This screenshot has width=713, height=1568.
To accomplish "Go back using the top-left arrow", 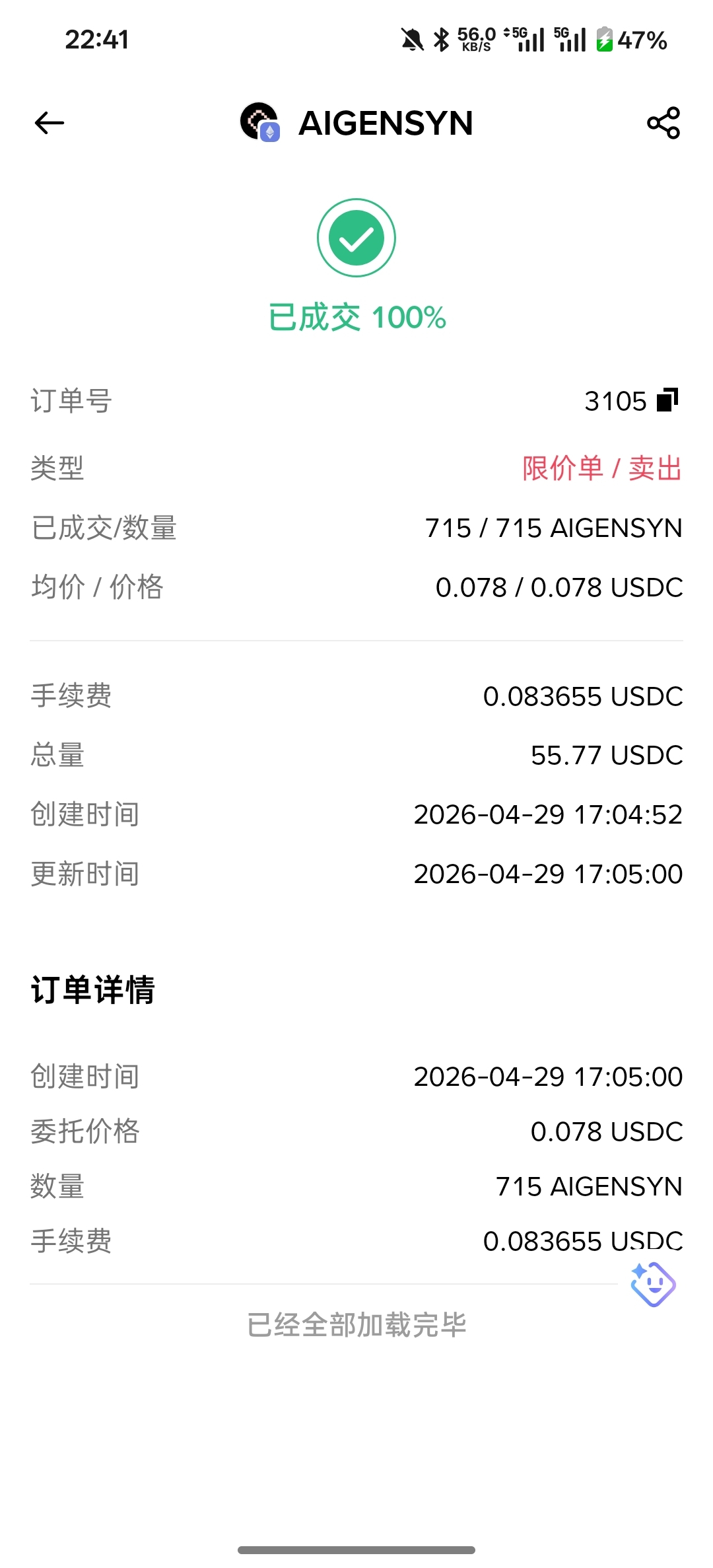I will pyautogui.click(x=50, y=123).
